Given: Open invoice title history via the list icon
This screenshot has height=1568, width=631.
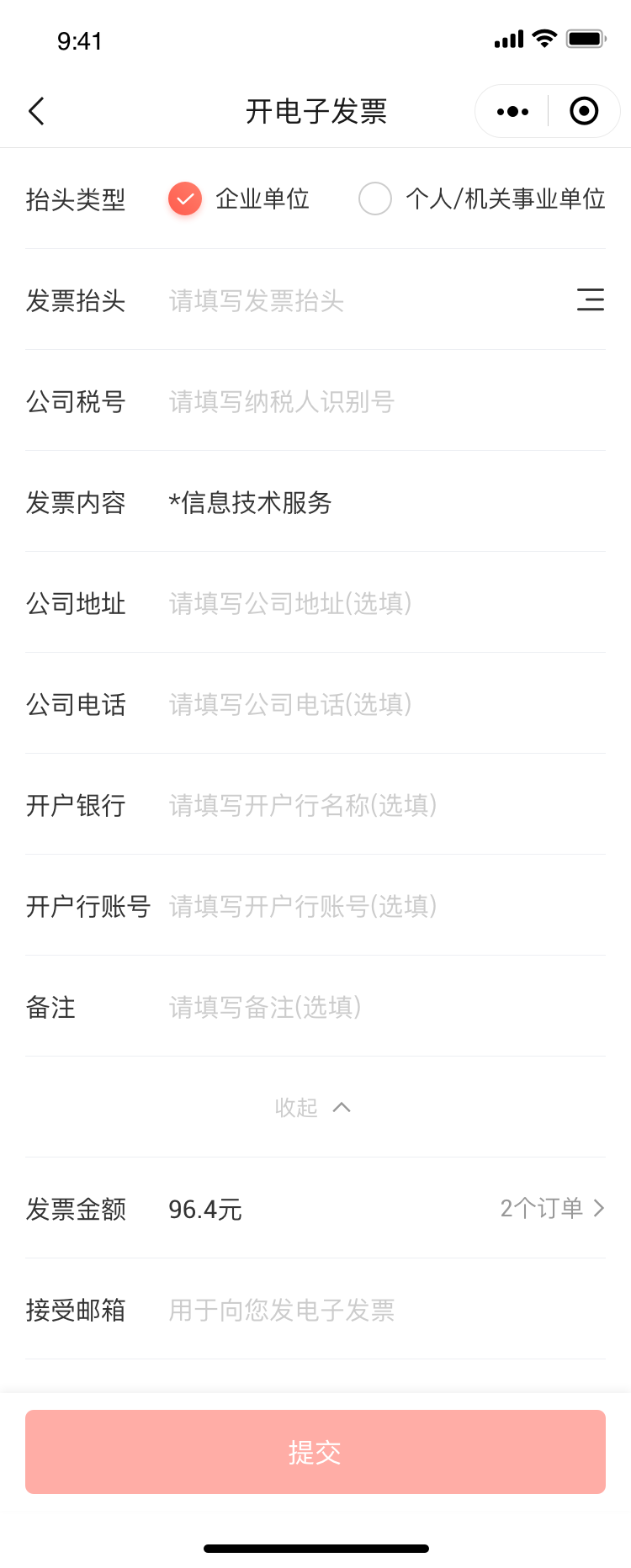Looking at the screenshot, I should click(x=591, y=300).
